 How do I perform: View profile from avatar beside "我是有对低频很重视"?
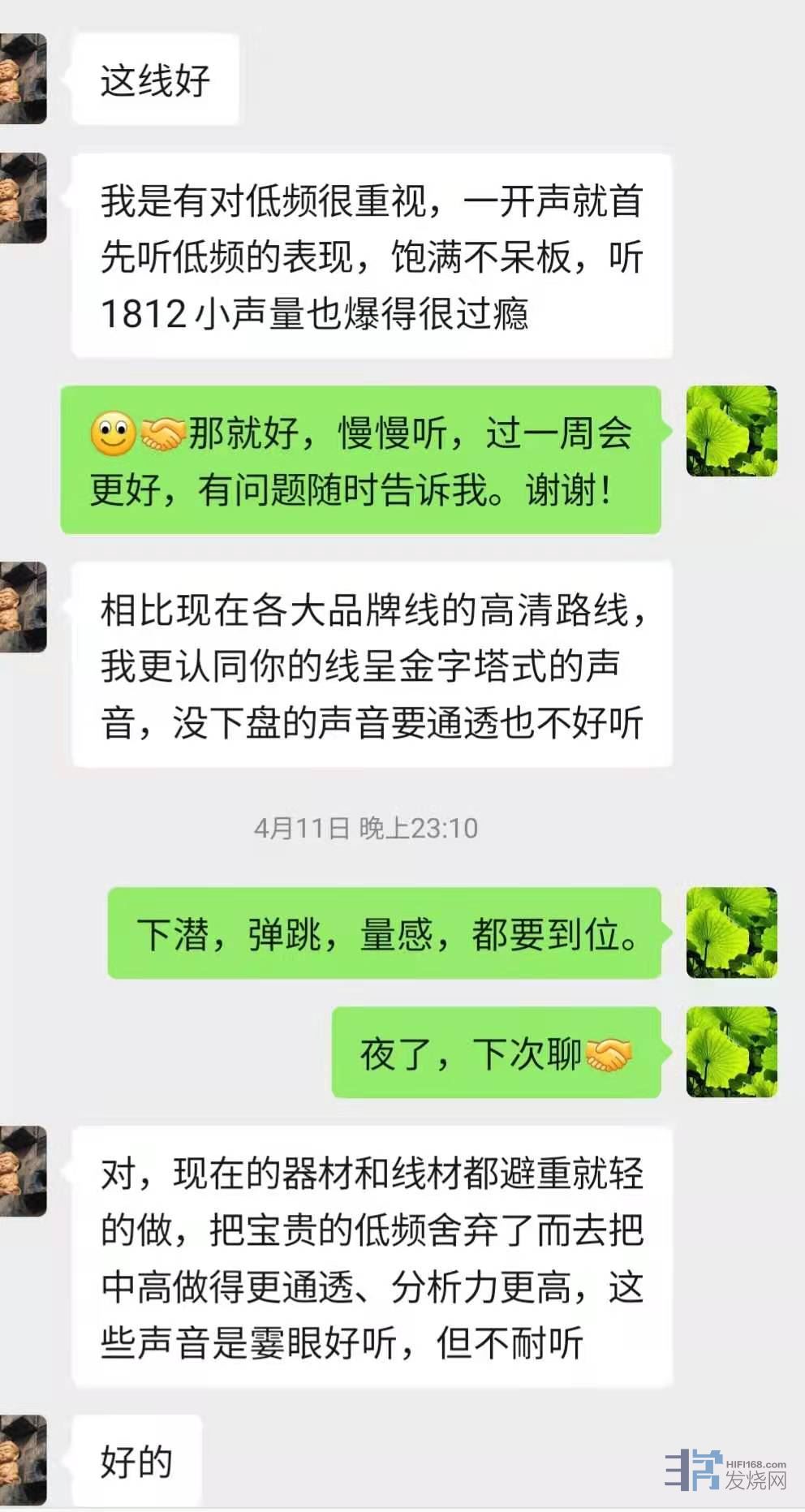[23, 198]
